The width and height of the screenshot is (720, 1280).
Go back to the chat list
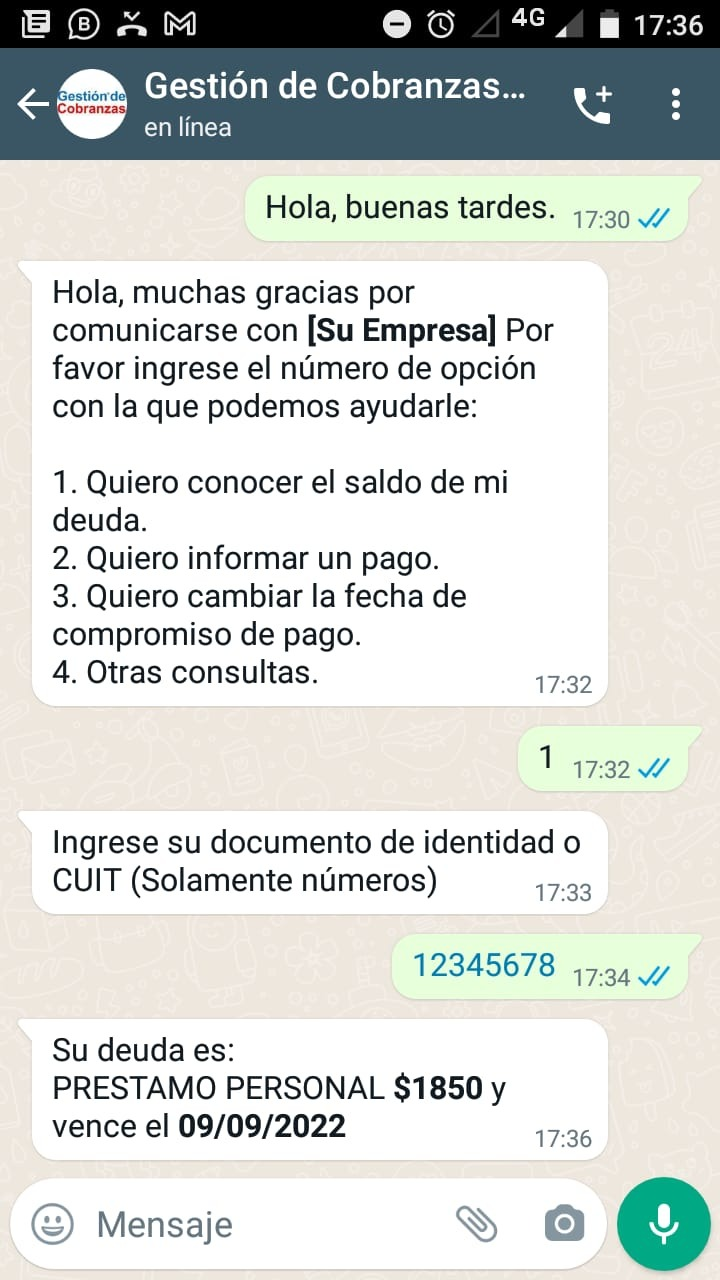(x=32, y=104)
